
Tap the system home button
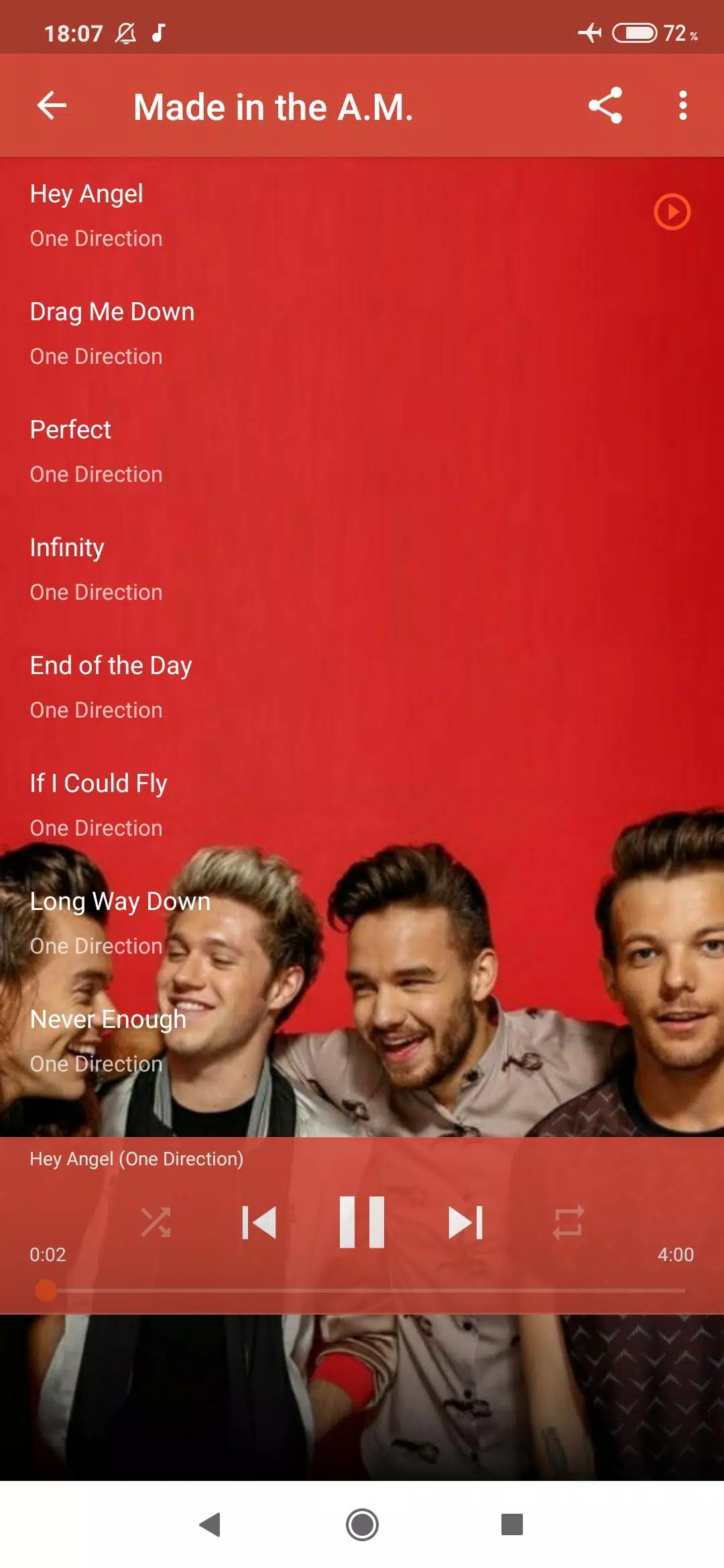pyautogui.click(x=362, y=1524)
